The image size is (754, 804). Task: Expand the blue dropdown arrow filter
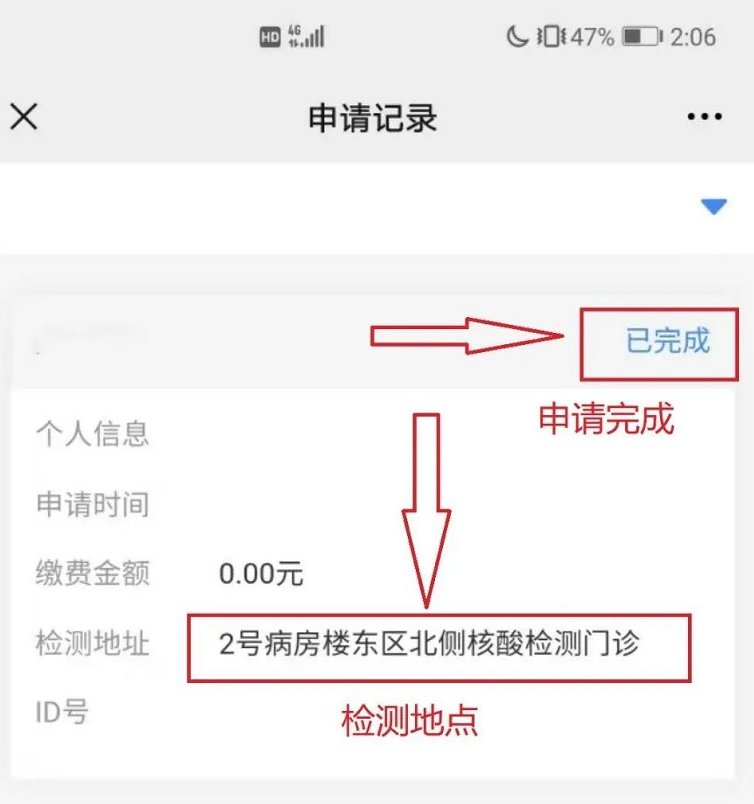(712, 206)
